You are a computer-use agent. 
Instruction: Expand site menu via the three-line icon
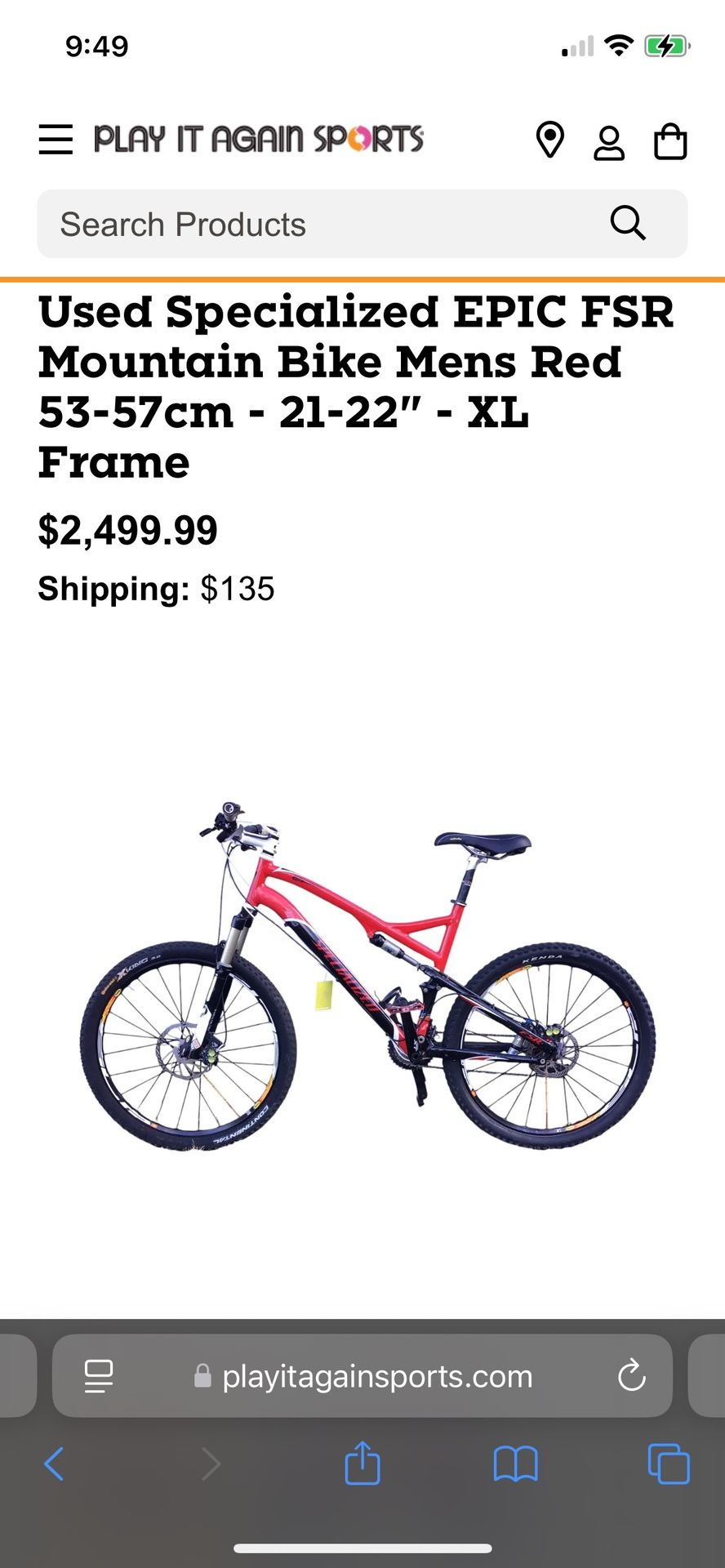tap(56, 140)
